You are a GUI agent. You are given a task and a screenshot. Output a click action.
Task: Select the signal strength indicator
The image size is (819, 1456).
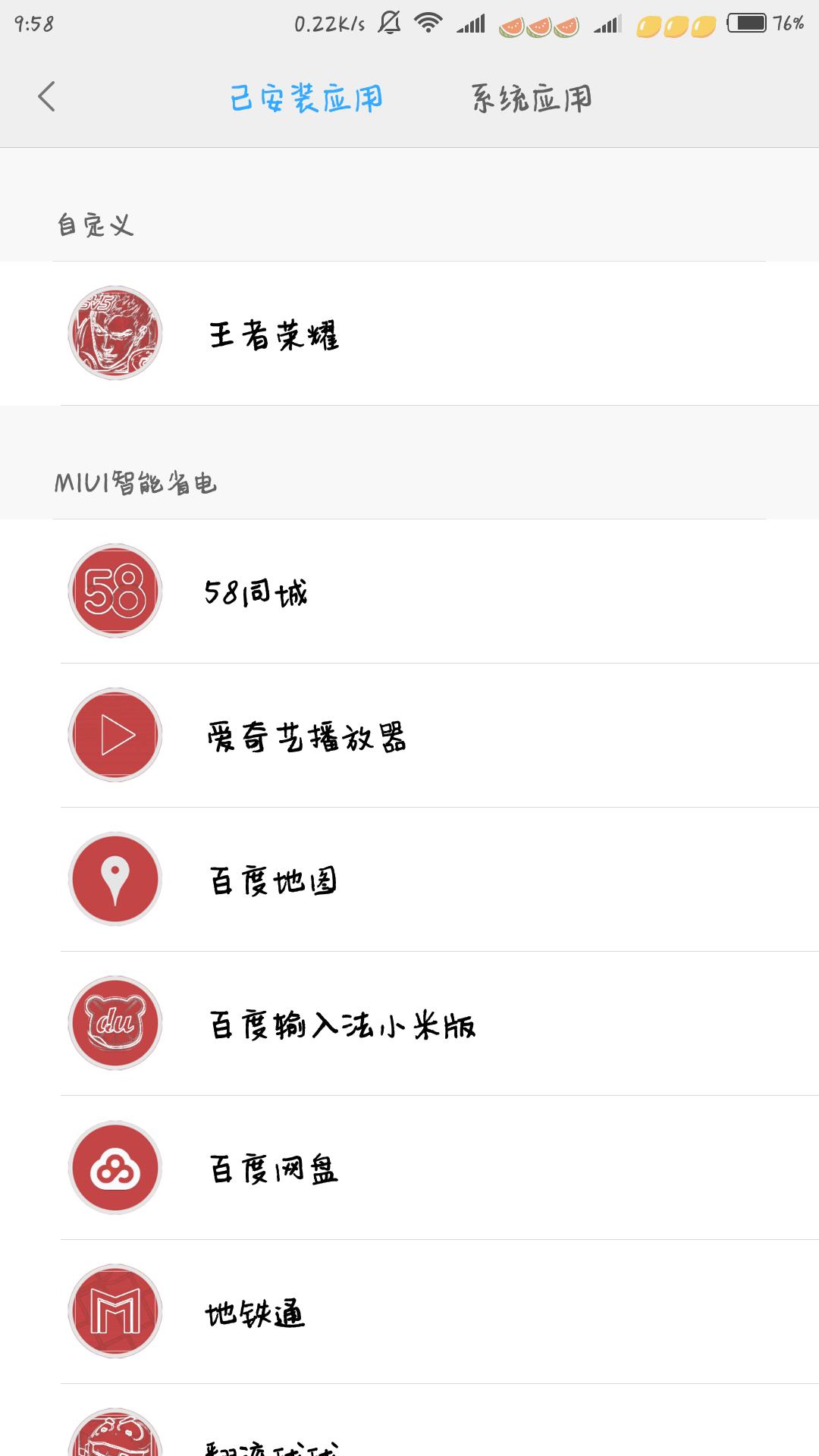(472, 23)
